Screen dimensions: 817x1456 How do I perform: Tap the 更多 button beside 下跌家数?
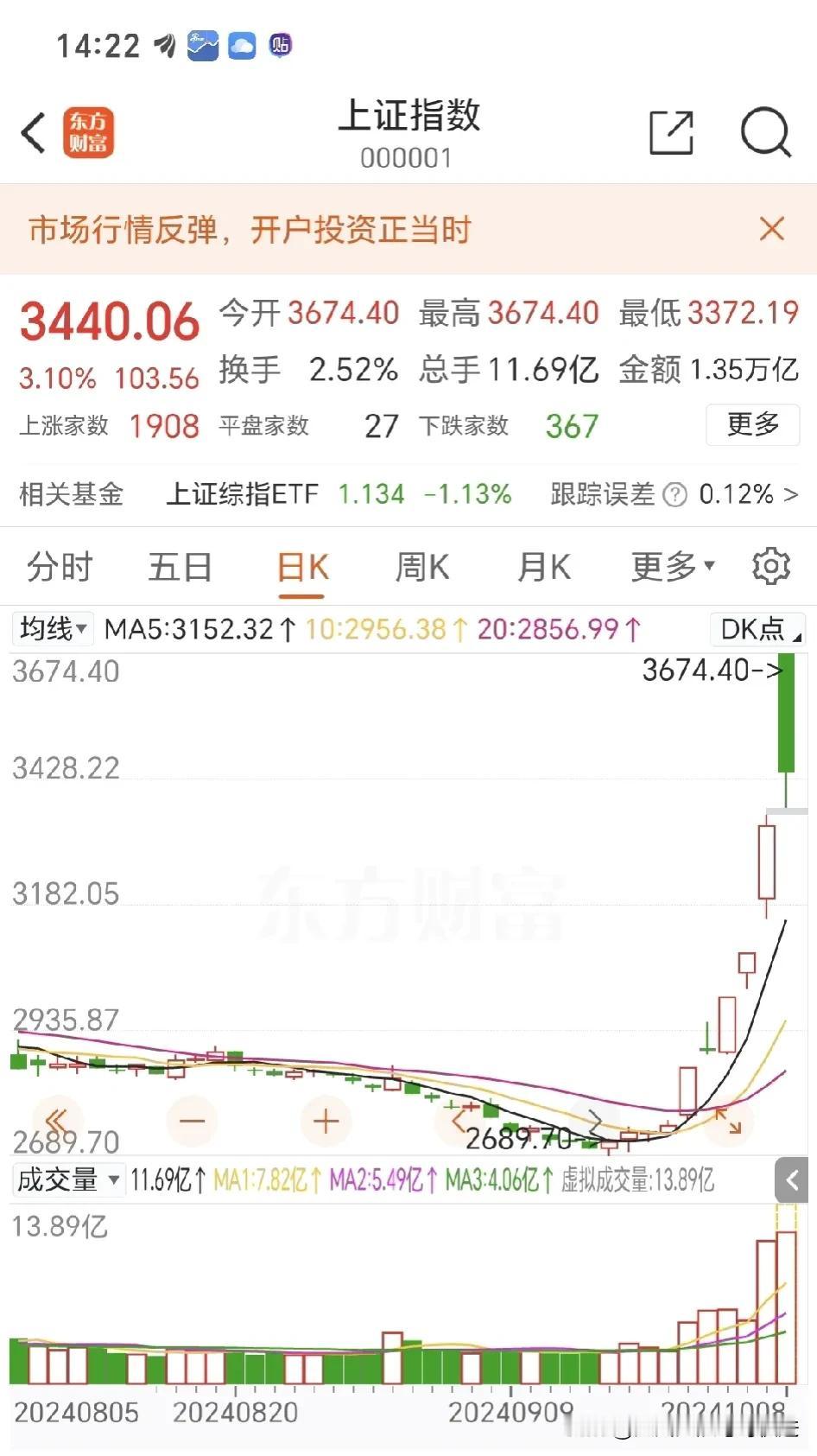pos(753,424)
